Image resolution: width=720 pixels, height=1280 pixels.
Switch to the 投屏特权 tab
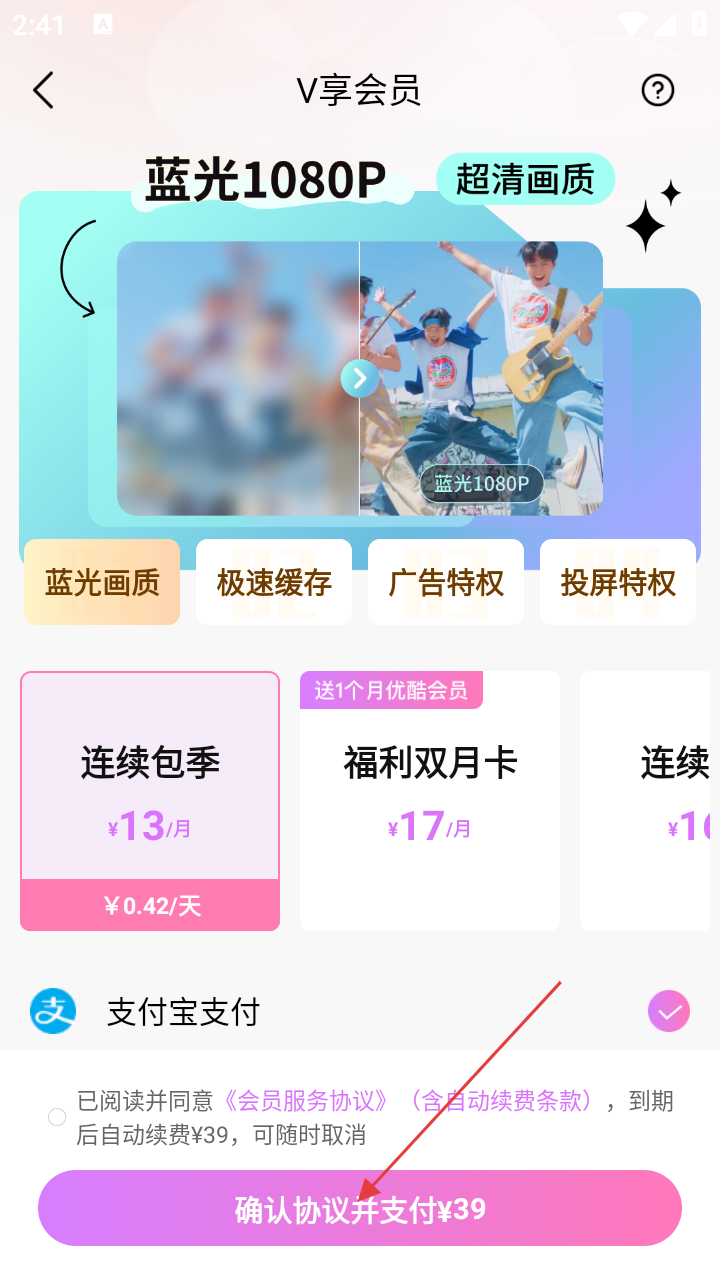[618, 582]
